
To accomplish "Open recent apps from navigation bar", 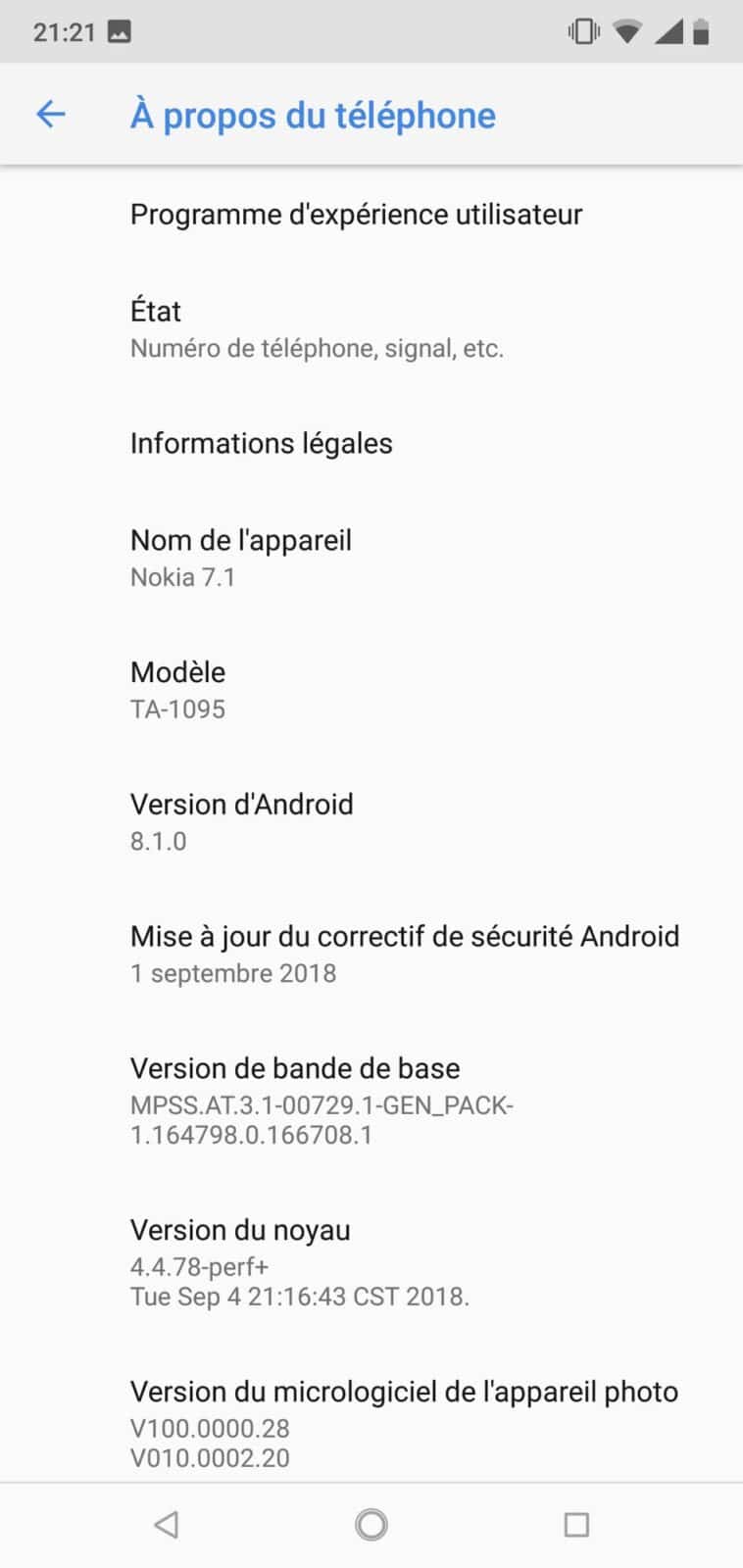I will 576,1524.
